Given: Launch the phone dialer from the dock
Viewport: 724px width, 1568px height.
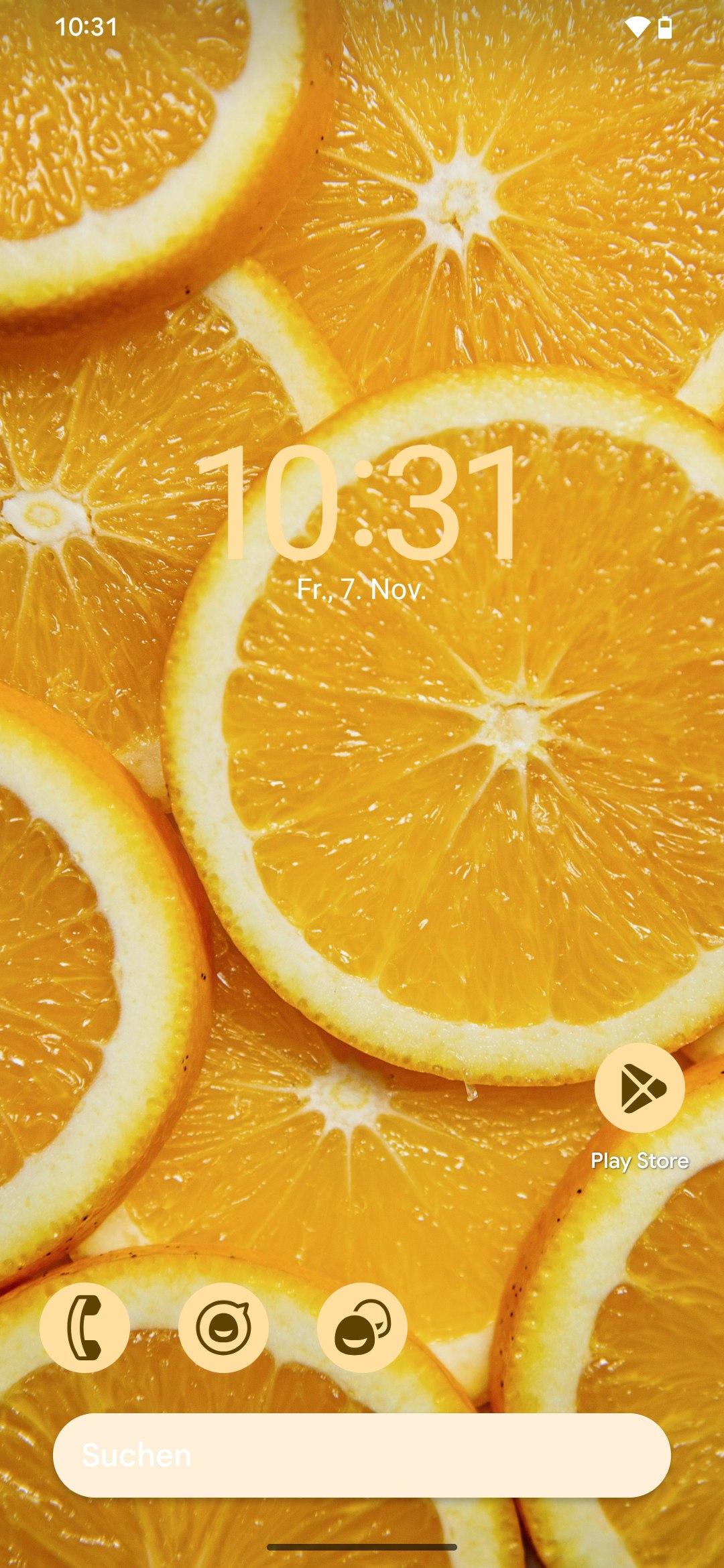Looking at the screenshot, I should 84,1327.
